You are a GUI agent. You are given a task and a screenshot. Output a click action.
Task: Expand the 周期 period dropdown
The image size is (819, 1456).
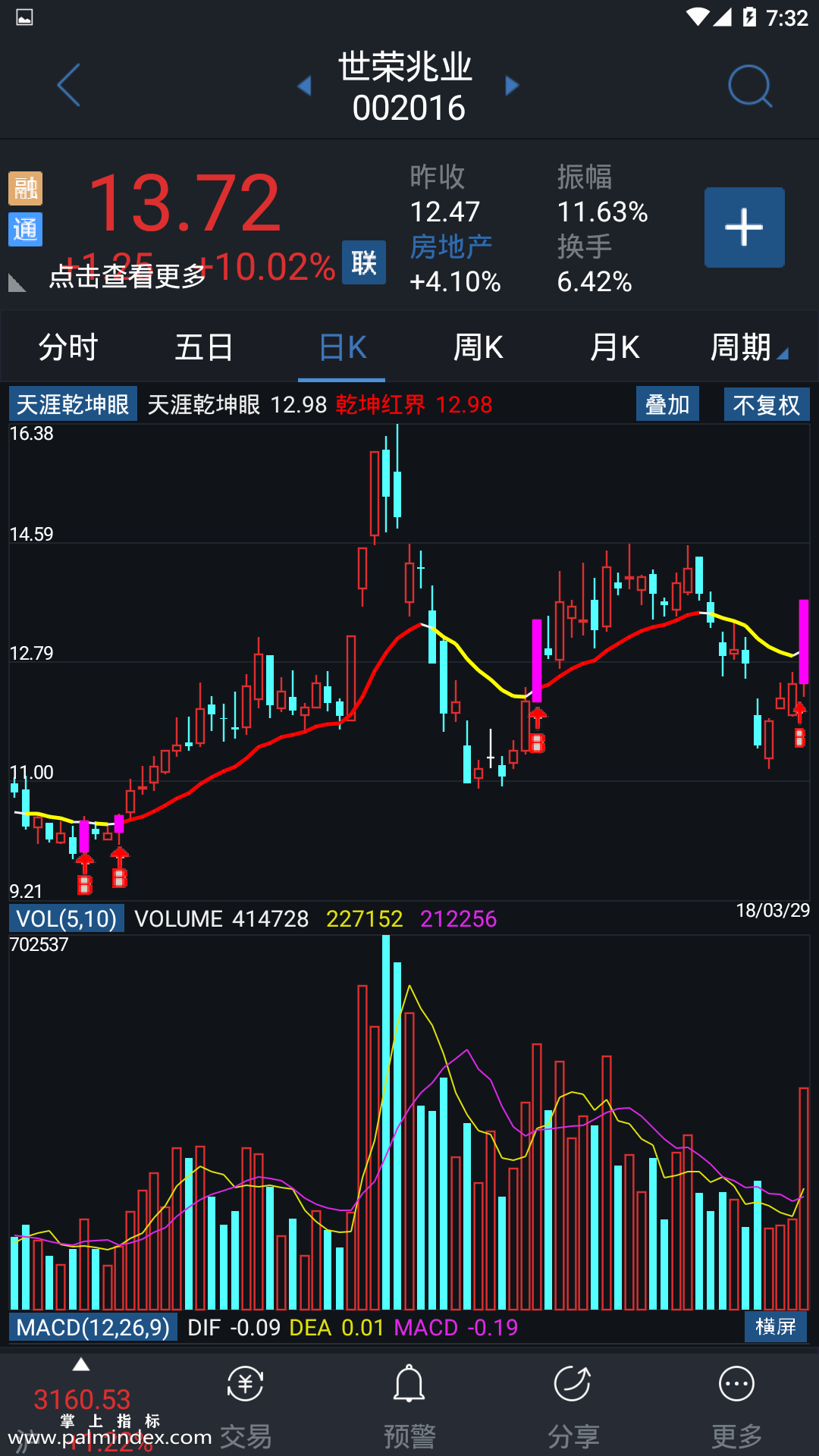click(747, 348)
